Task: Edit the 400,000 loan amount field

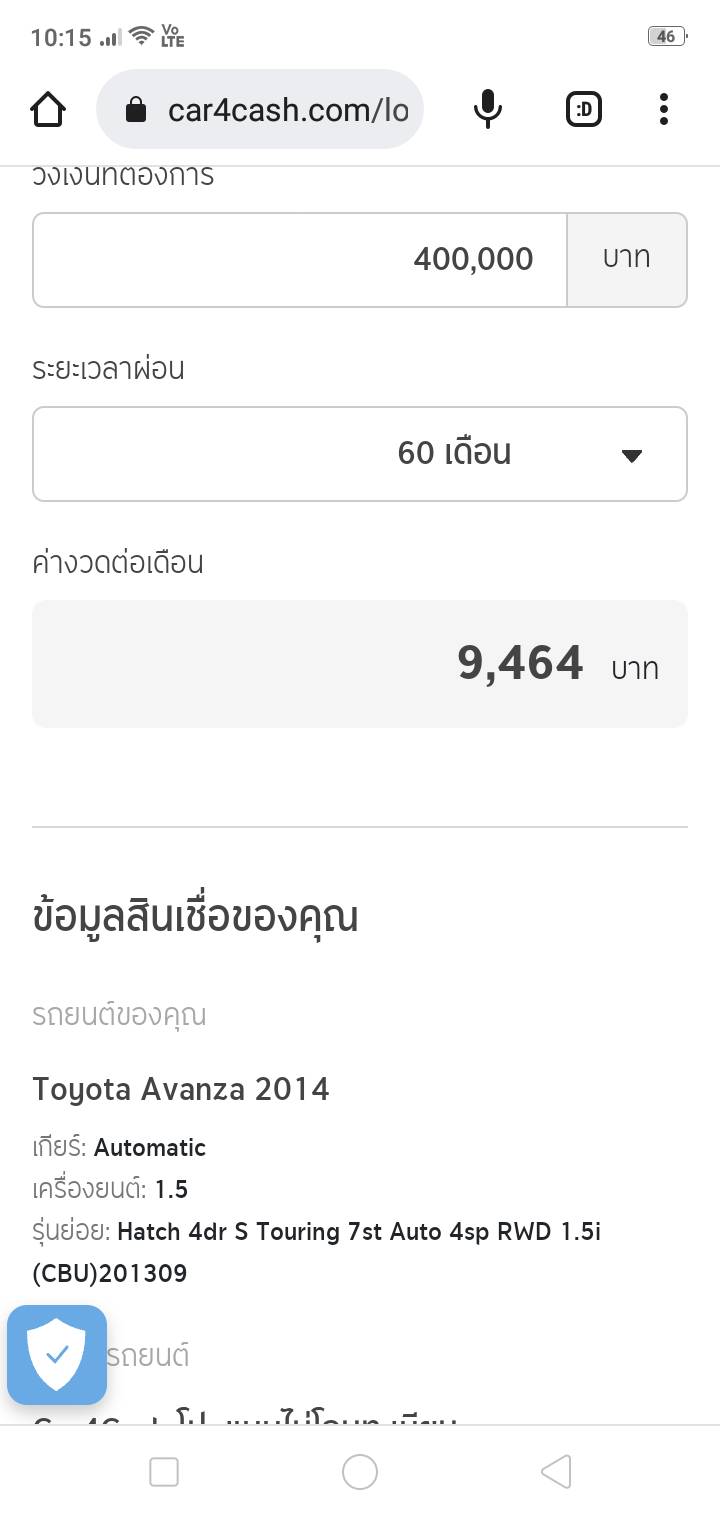Action: click(300, 260)
